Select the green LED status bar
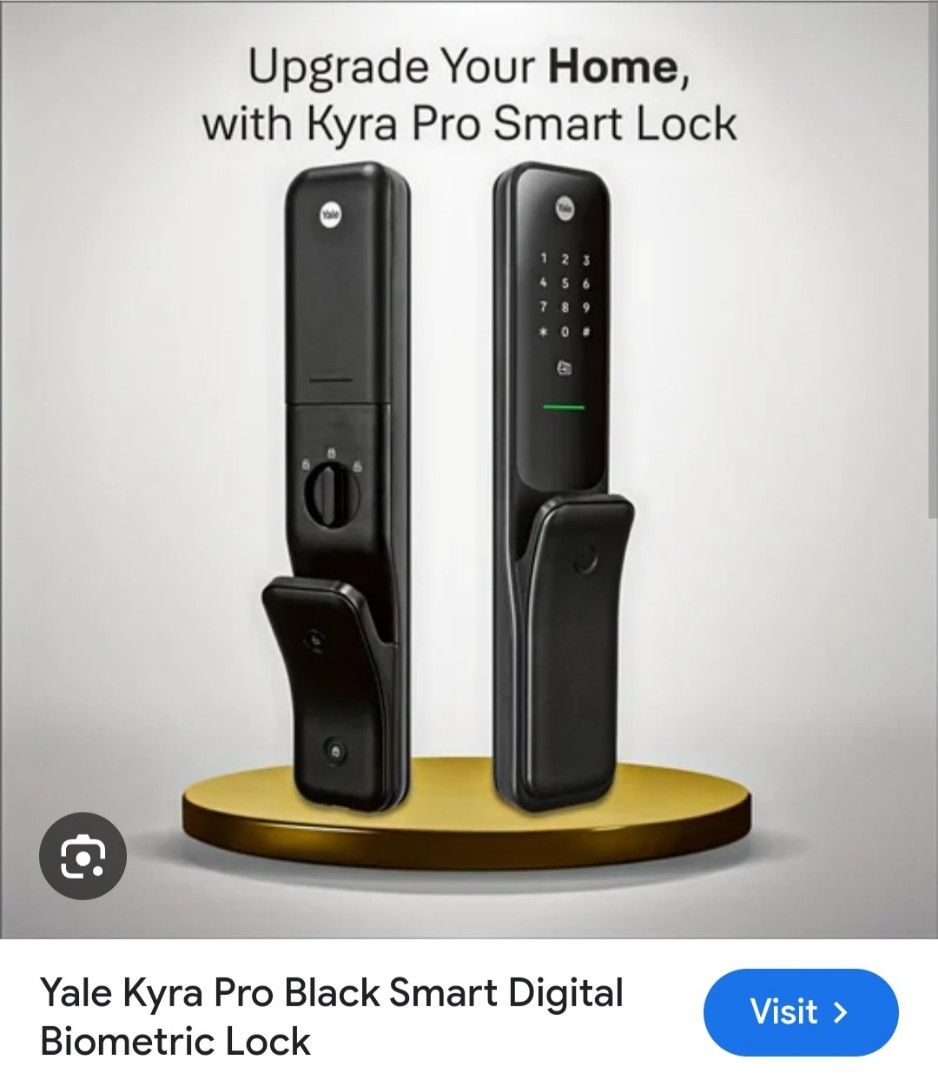Screen dimensions: 938x1080 coord(565,407)
